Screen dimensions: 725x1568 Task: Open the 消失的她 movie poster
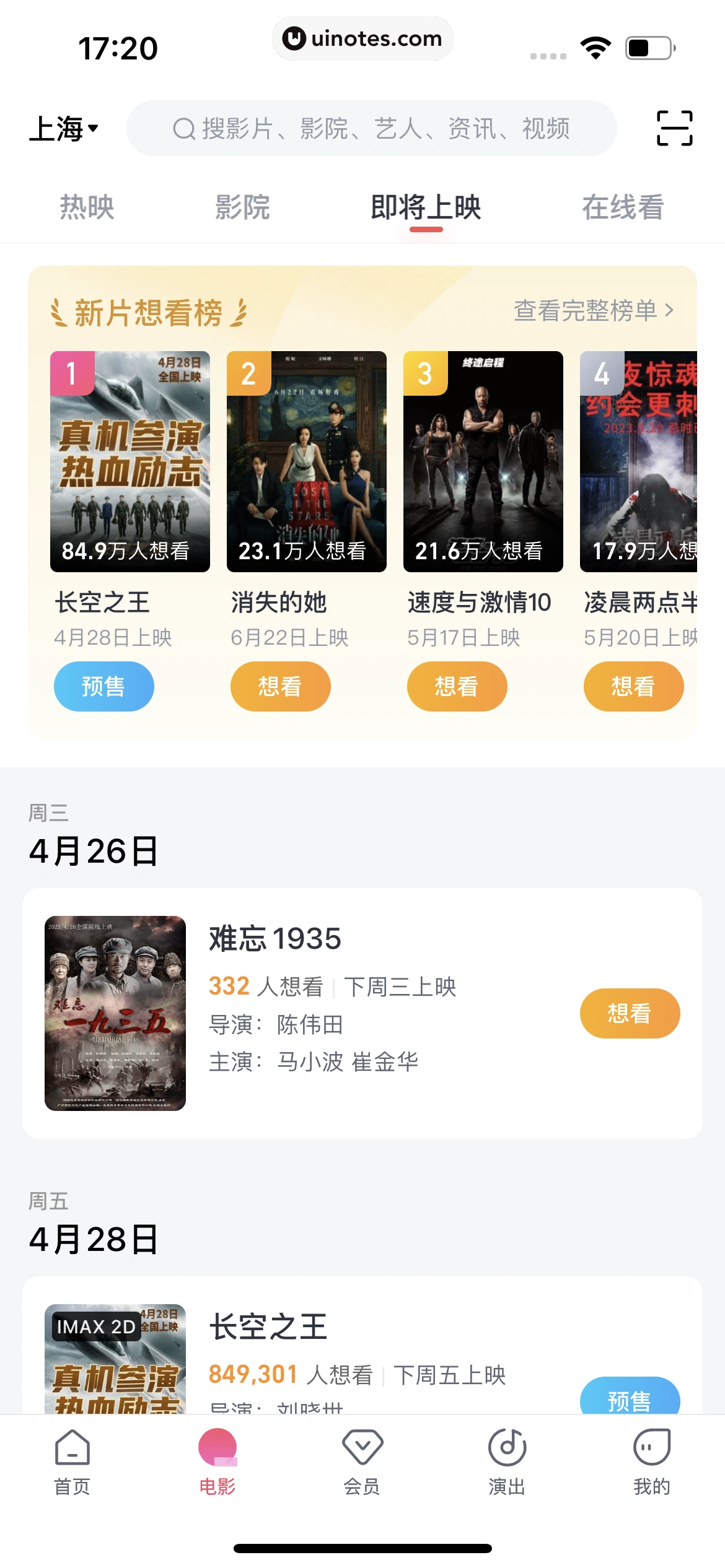[307, 461]
